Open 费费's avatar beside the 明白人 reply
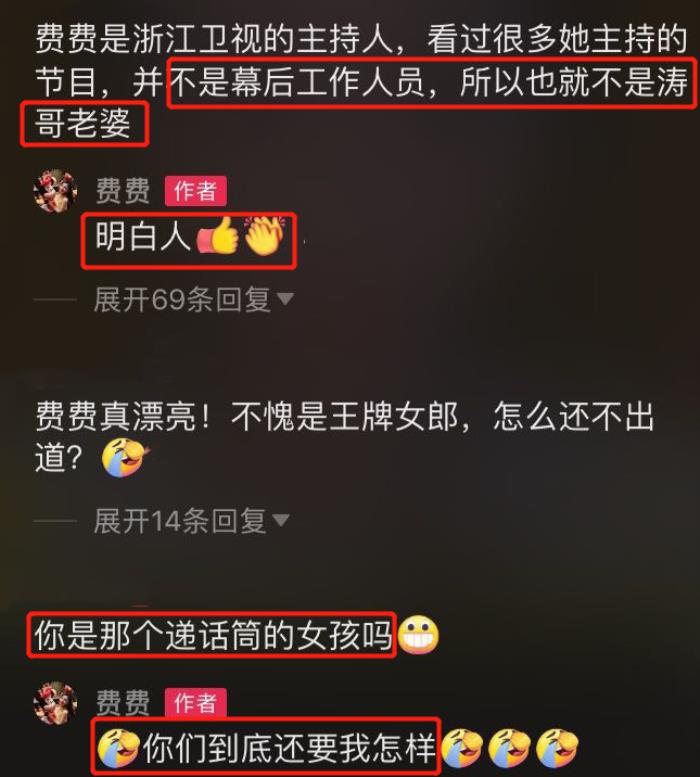Viewport: 700px width, 777px height. [56, 191]
